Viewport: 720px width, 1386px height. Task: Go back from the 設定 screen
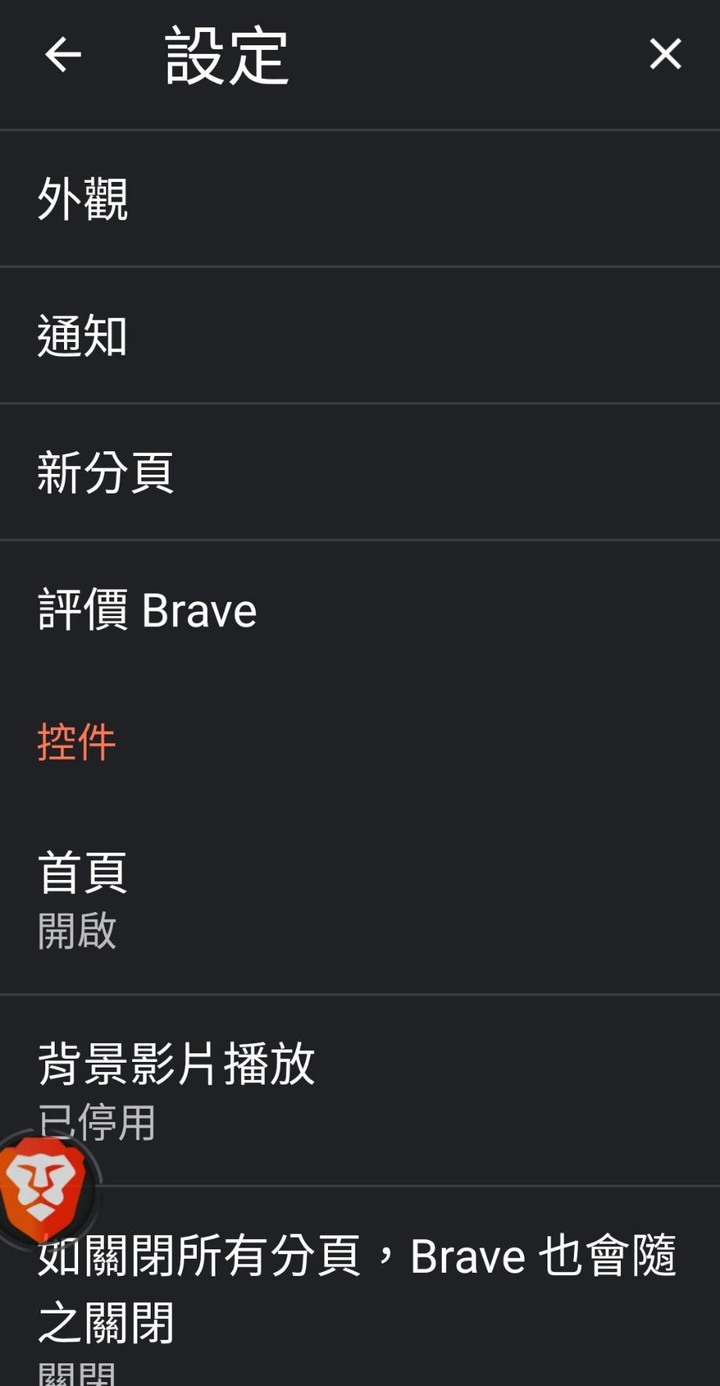click(x=63, y=55)
